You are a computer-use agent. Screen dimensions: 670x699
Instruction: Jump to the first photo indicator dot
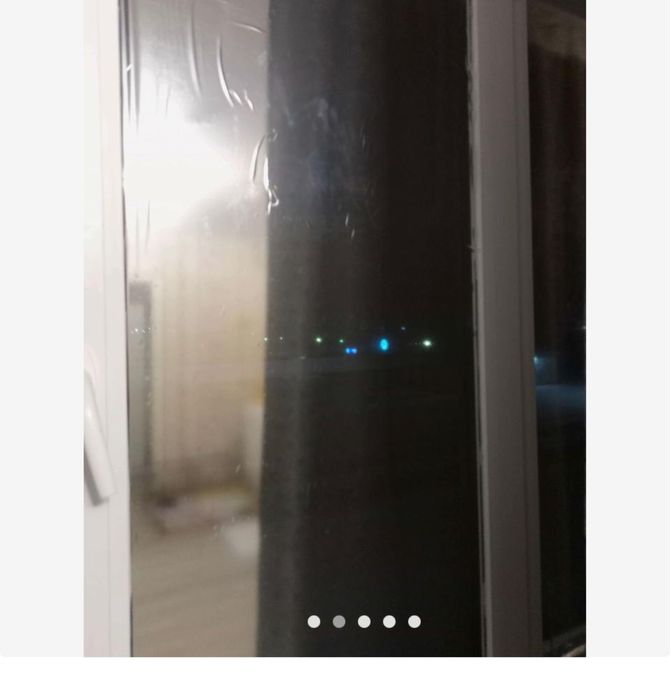(x=314, y=621)
